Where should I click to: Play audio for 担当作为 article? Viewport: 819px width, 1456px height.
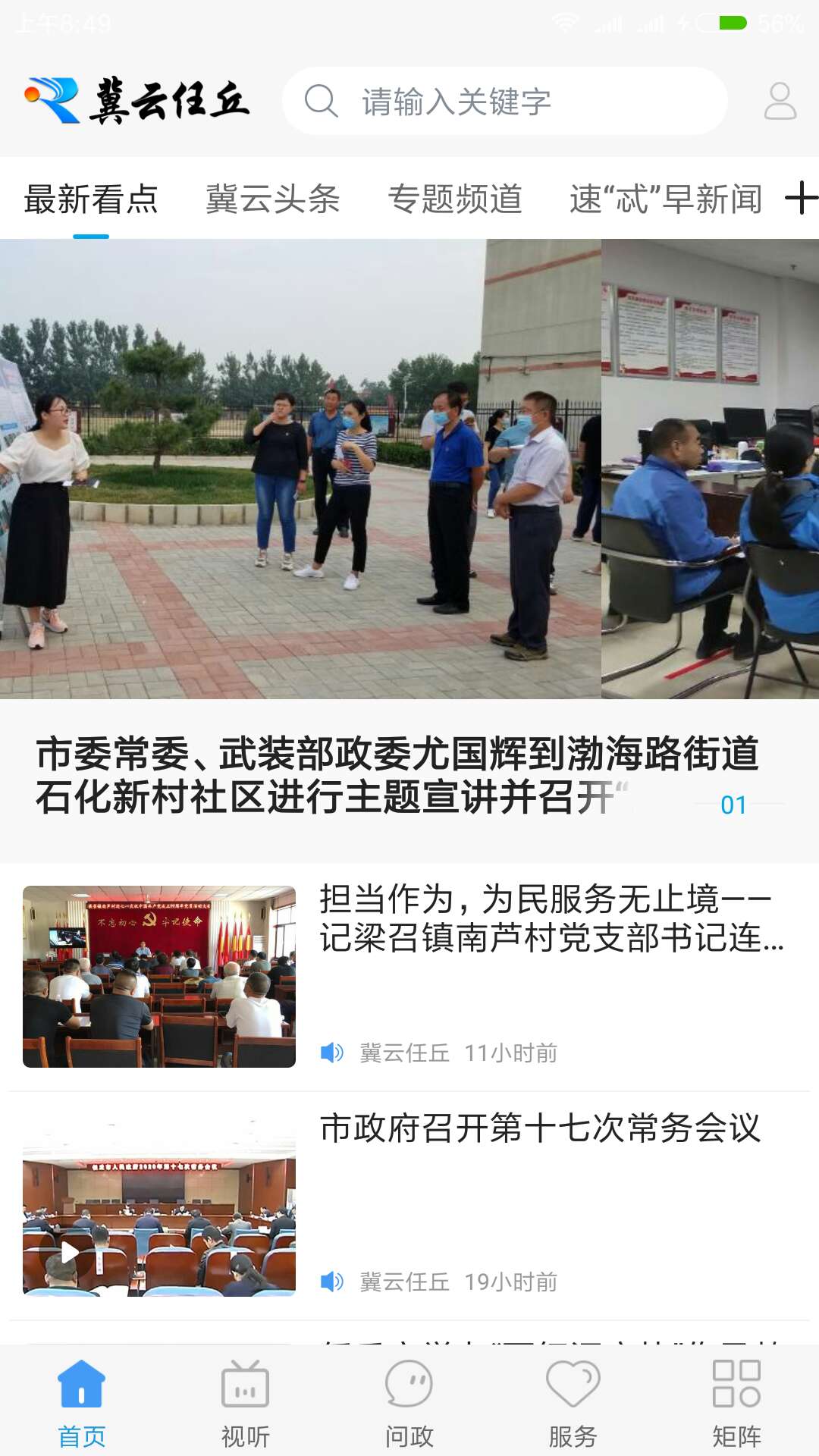[x=332, y=1053]
